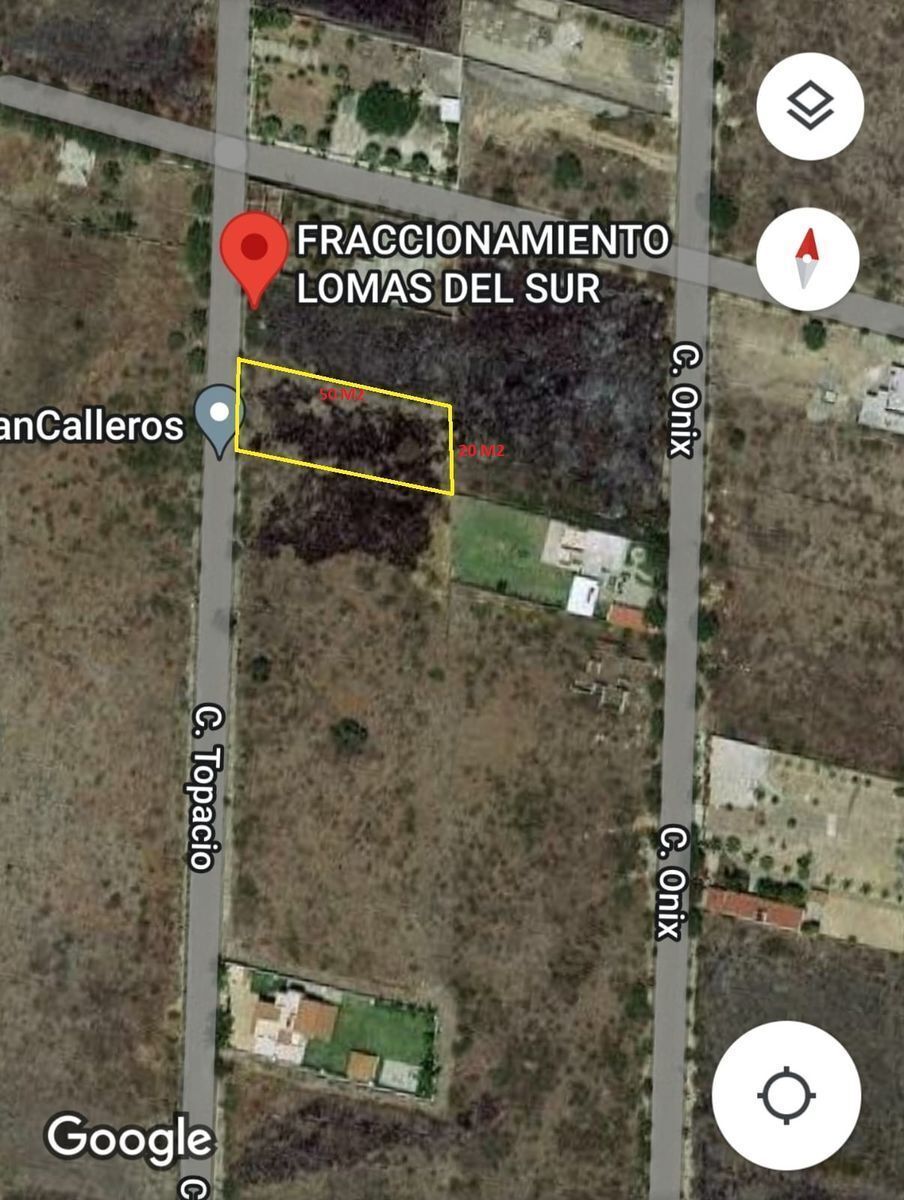Center the map on my location

click(x=786, y=1095)
